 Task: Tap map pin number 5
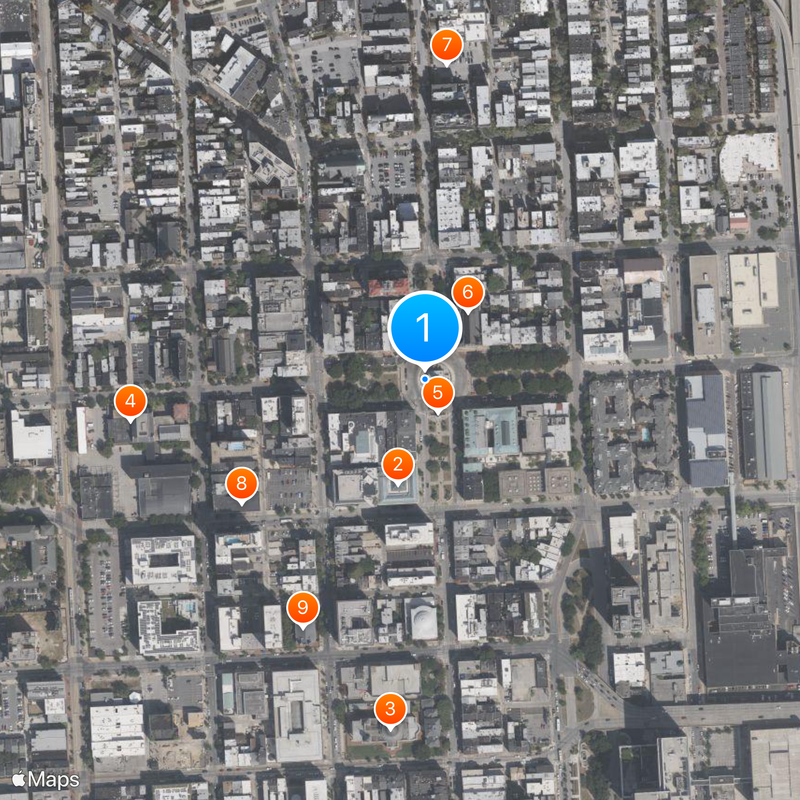(437, 393)
